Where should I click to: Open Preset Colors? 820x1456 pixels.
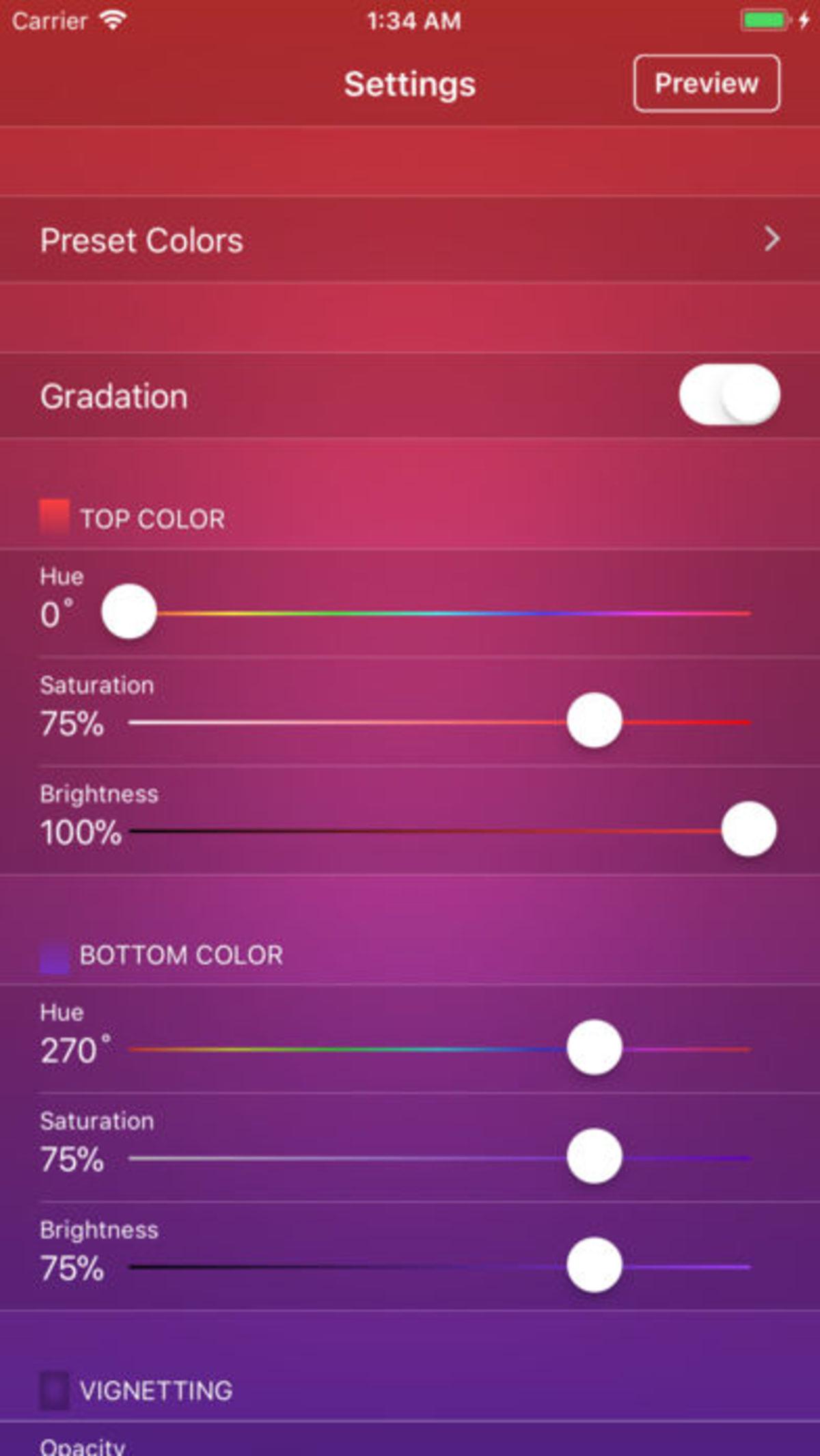[410, 240]
